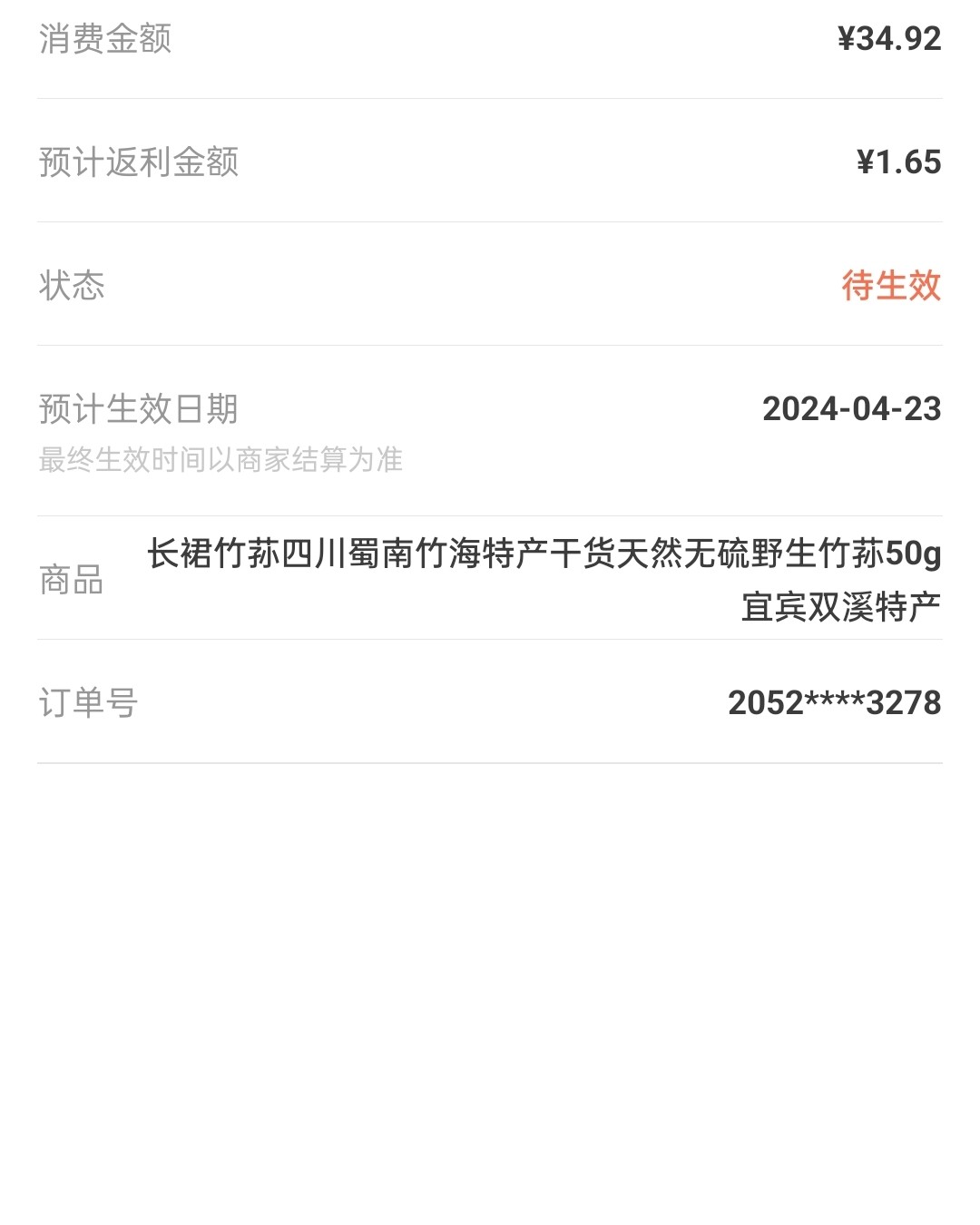Click the 消费金额 amount ¥34.92
Viewport: 980px width, 1225px height.
point(889,38)
